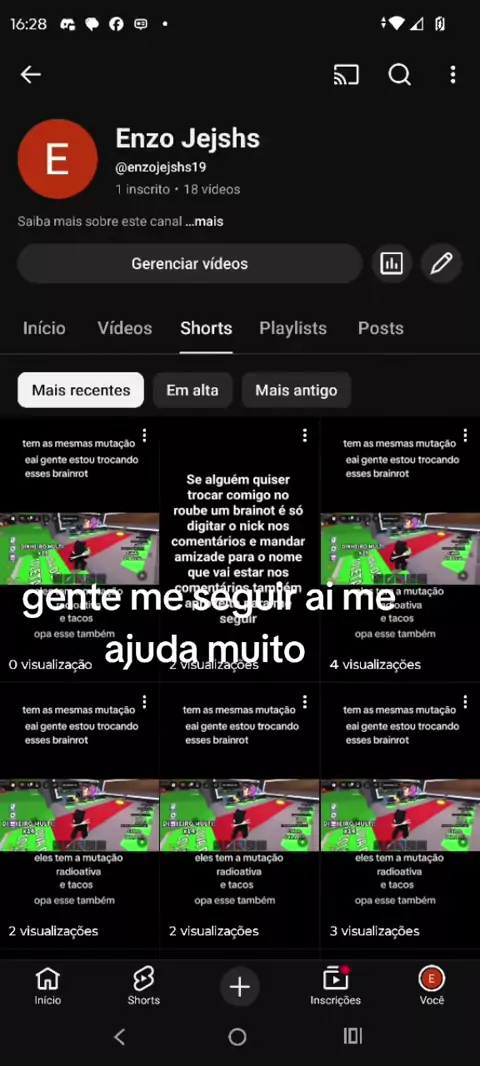Create new content with the plus button
This screenshot has width=480, height=1066.
[x=239, y=987]
